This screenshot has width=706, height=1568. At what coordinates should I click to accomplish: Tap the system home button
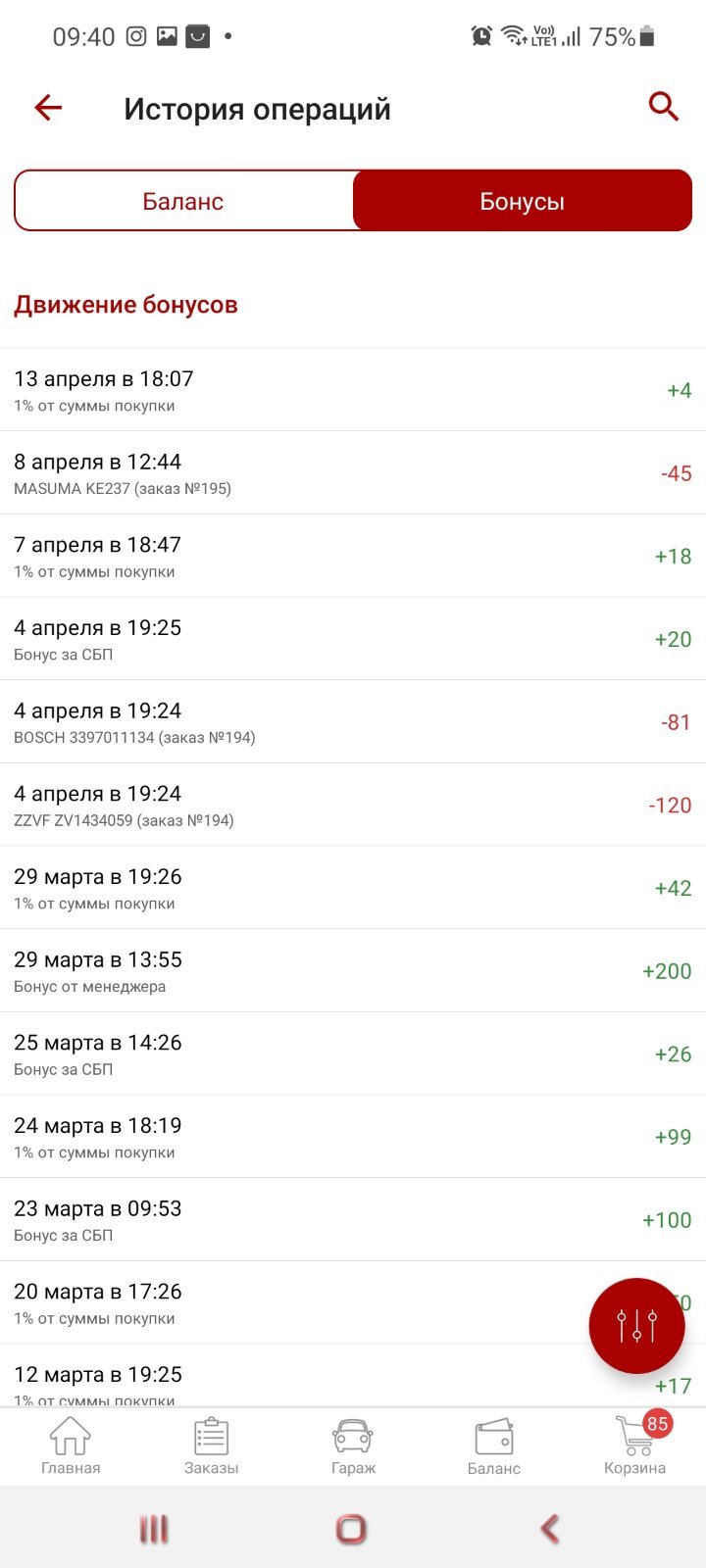pos(351,1529)
